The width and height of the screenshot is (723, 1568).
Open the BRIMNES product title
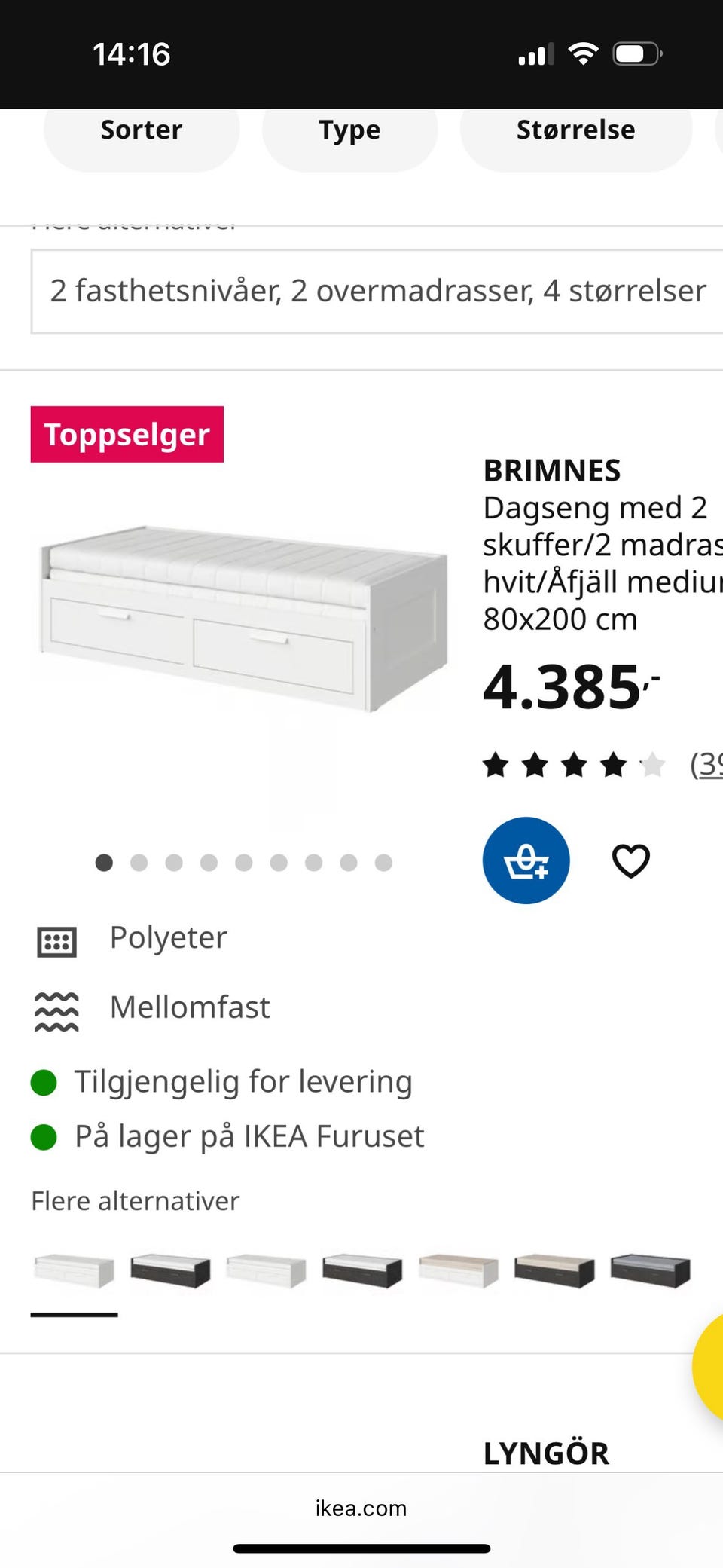tap(552, 470)
